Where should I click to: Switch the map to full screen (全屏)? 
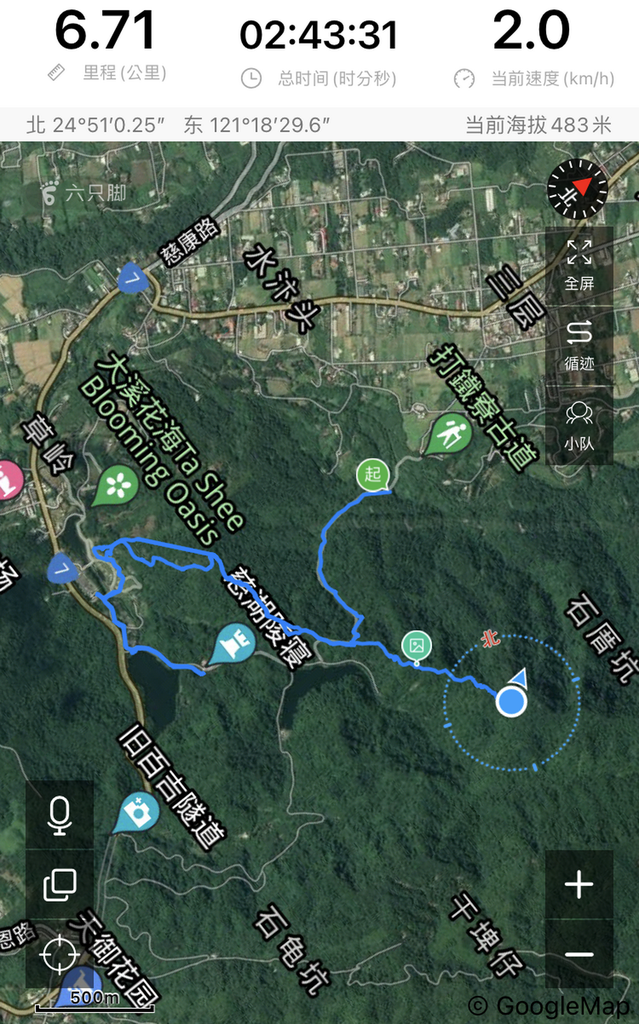[x=579, y=264]
